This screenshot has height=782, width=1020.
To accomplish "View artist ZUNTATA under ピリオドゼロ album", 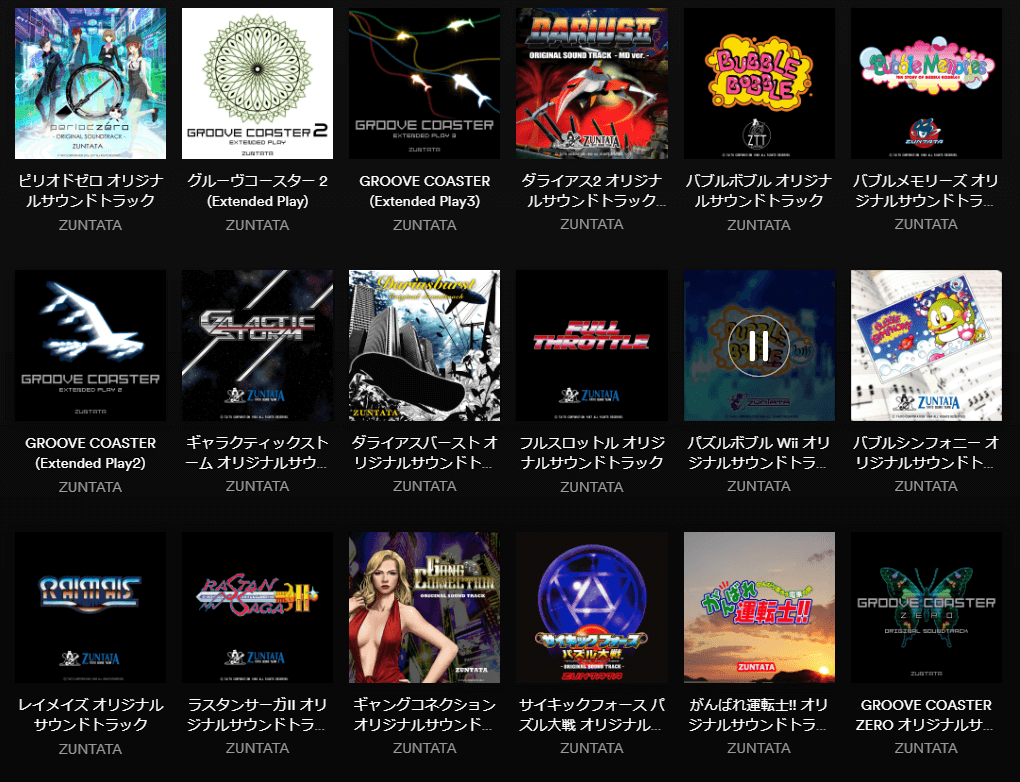I will point(90,225).
